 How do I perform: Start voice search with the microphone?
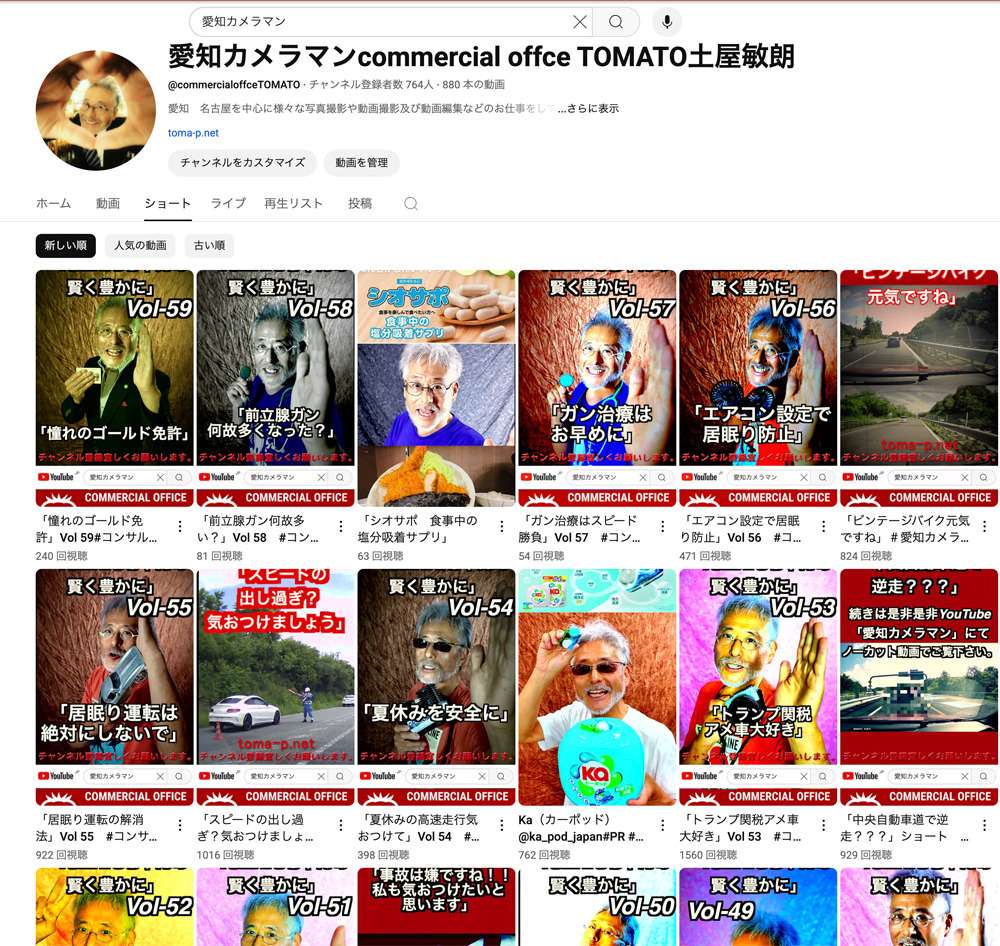point(667,22)
